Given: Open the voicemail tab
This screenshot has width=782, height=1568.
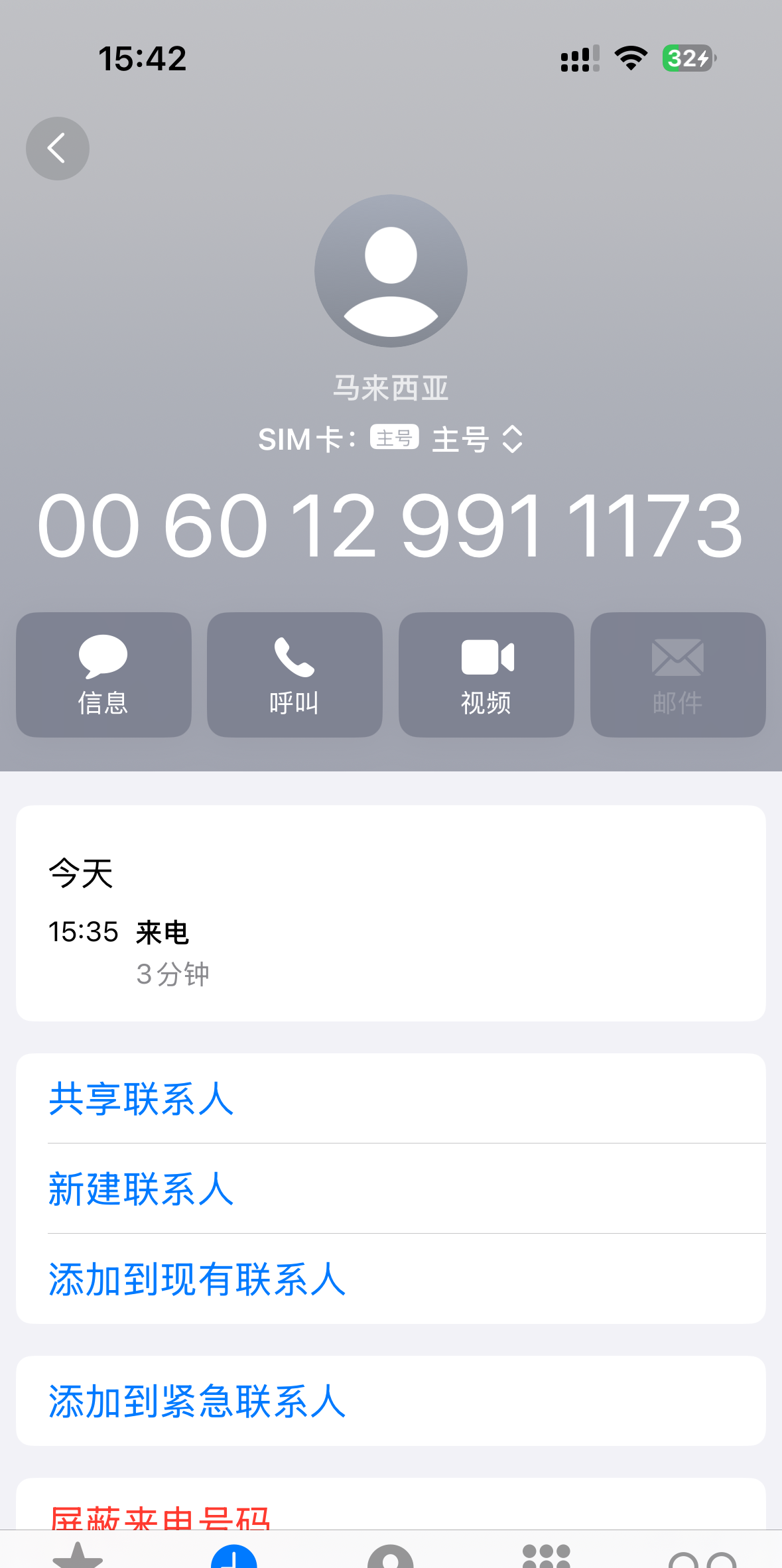Looking at the screenshot, I should click(702, 1559).
